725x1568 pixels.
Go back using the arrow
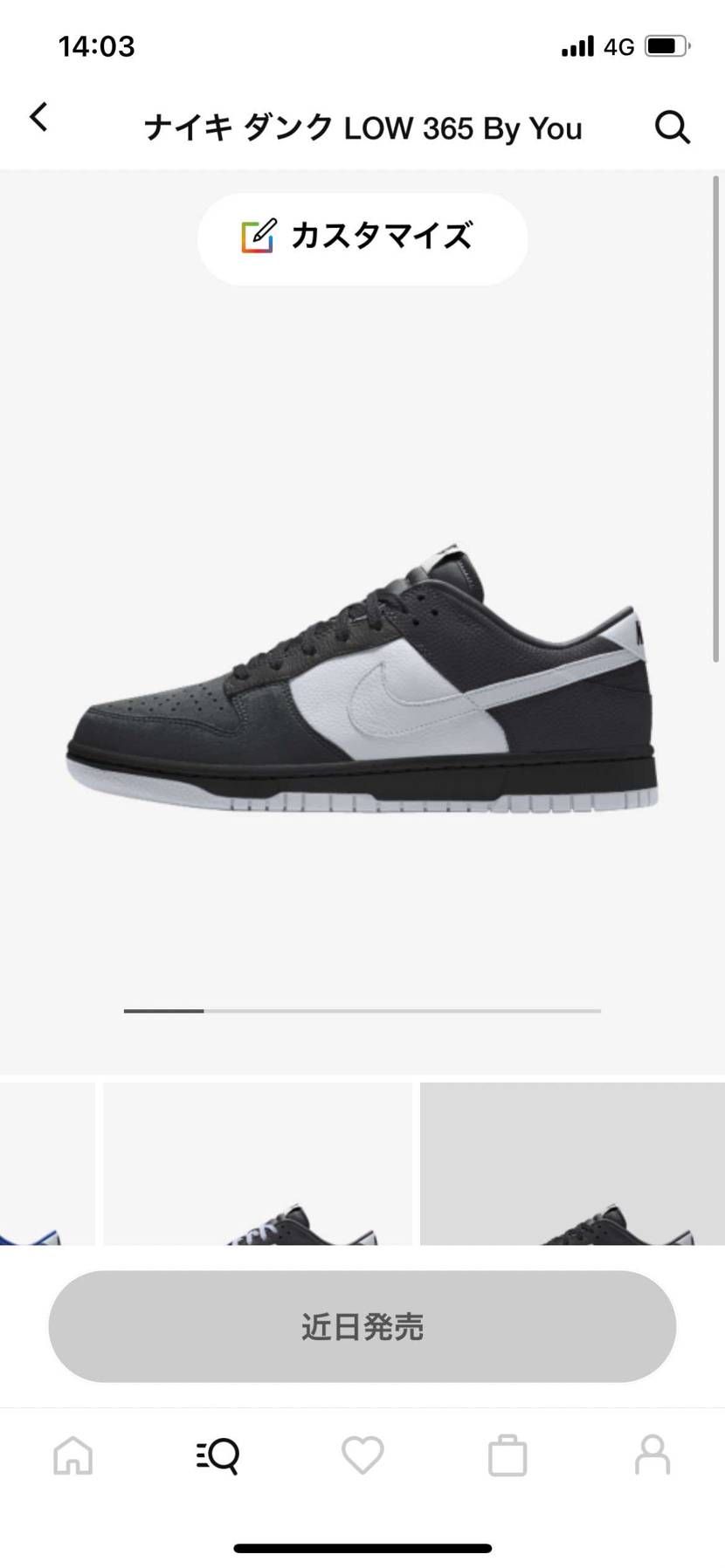click(x=38, y=117)
